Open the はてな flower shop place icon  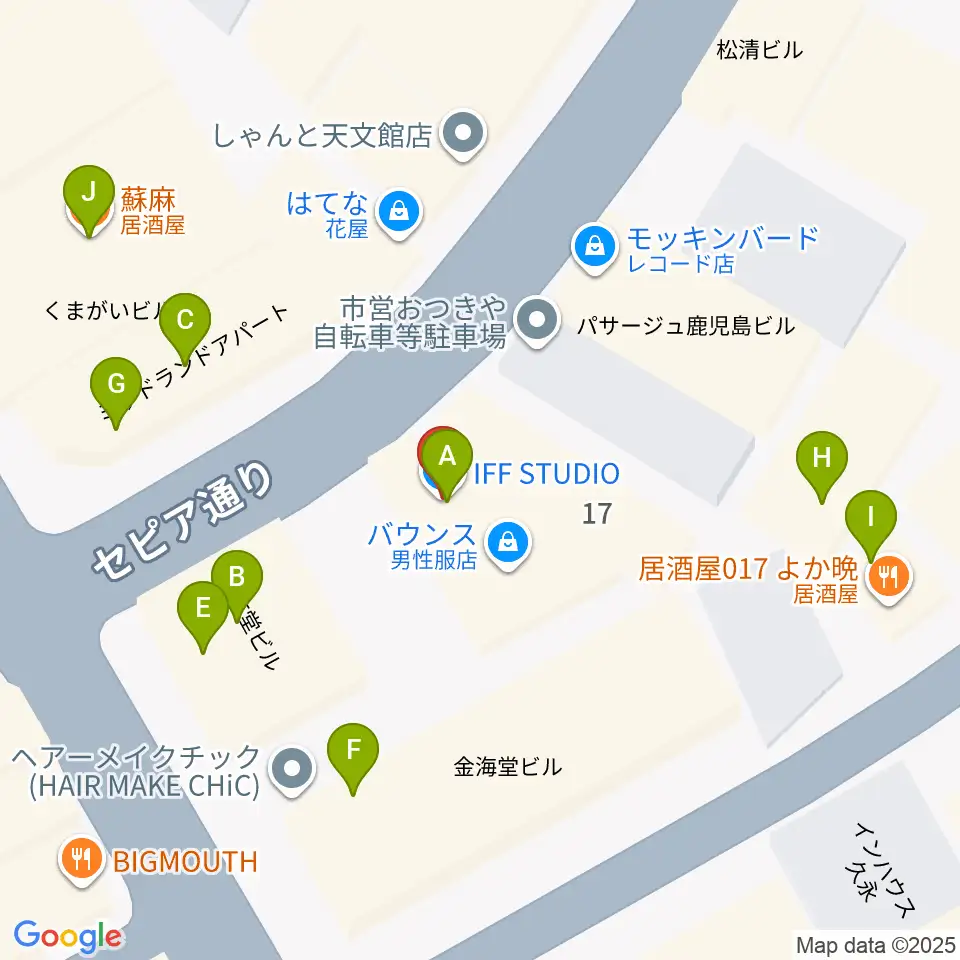point(399,212)
